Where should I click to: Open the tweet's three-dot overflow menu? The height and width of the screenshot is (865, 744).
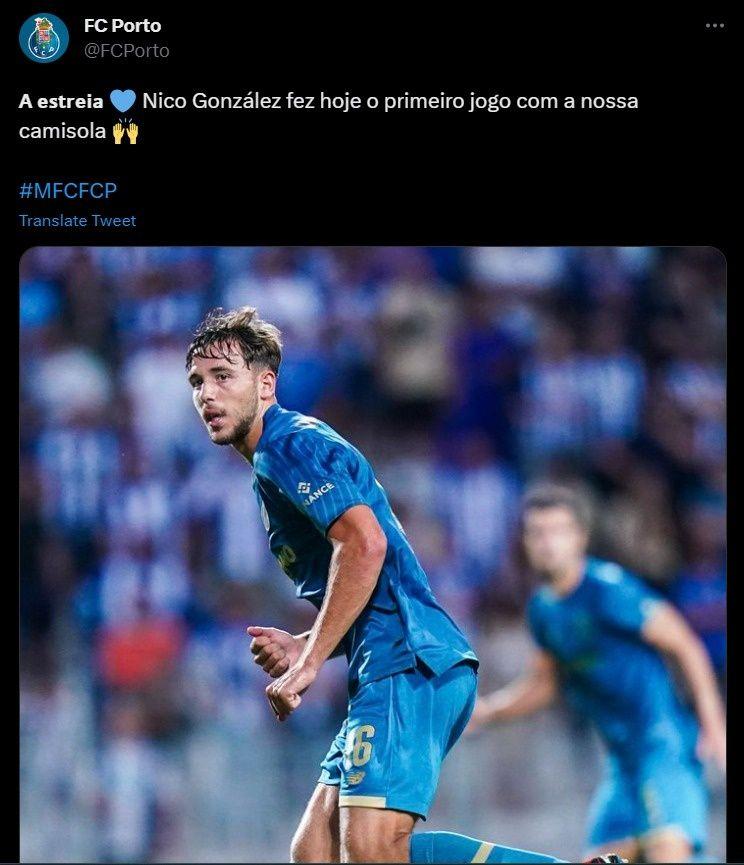tap(714, 26)
